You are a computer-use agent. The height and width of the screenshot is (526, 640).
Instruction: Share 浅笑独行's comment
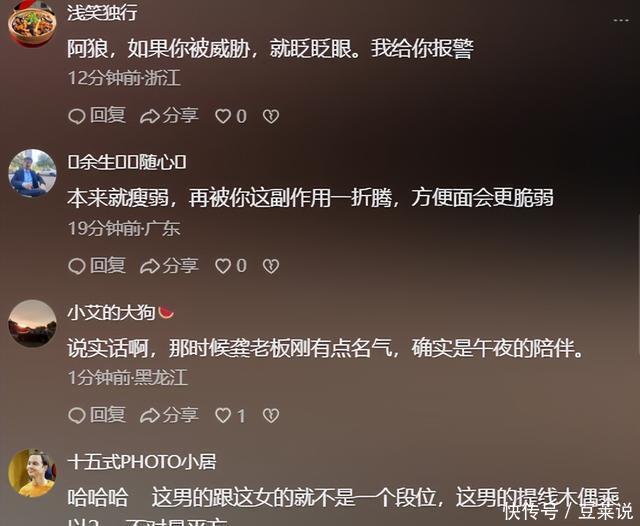coord(169,116)
